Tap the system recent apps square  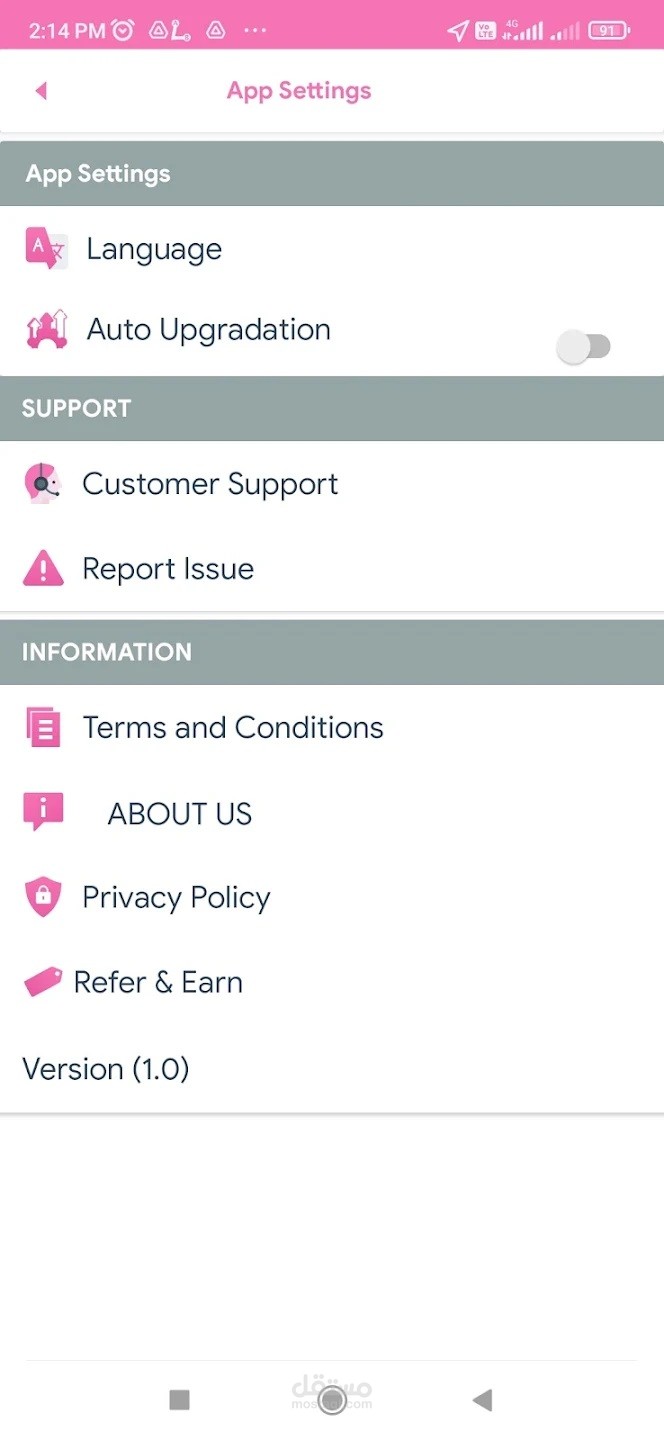180,1400
